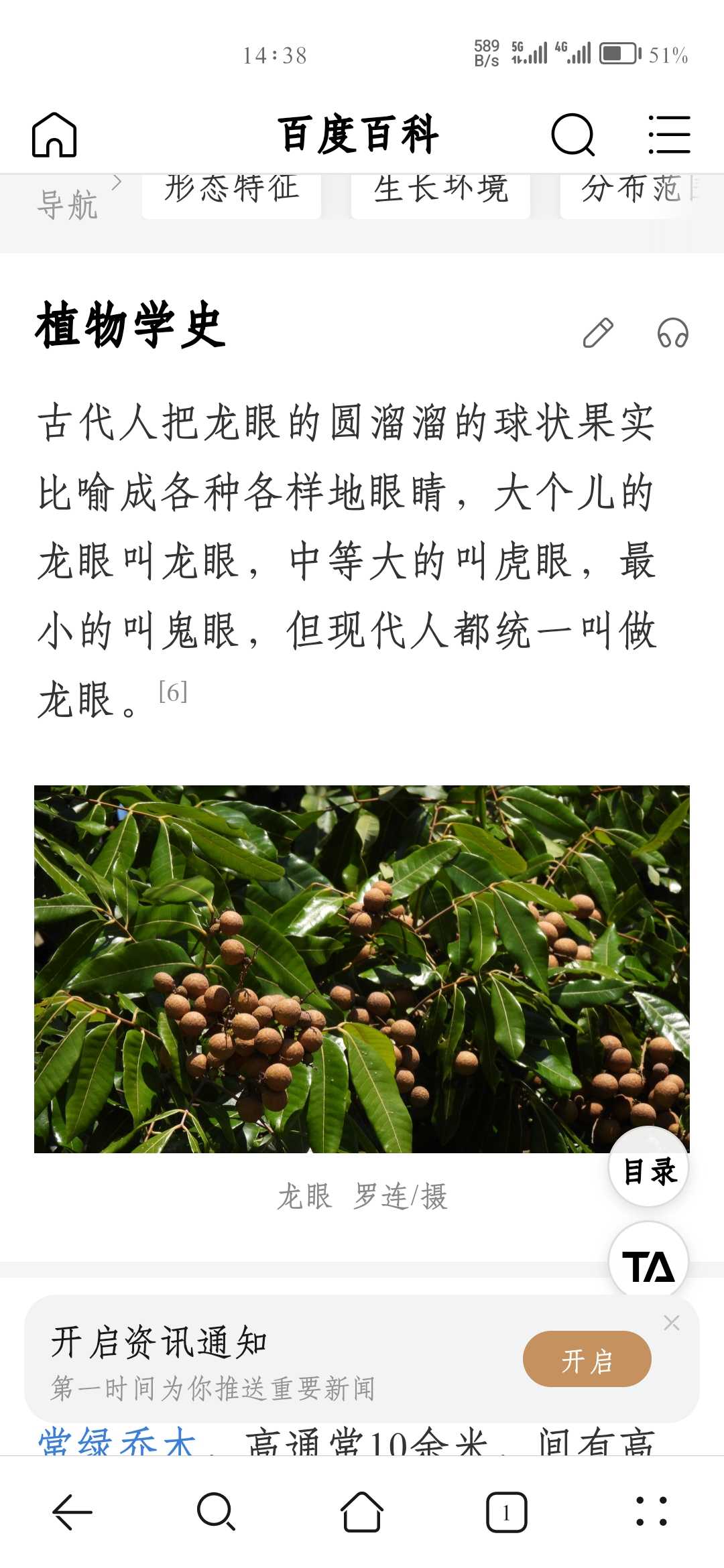View the longan photo full size
The image size is (724, 1568).
[362, 969]
